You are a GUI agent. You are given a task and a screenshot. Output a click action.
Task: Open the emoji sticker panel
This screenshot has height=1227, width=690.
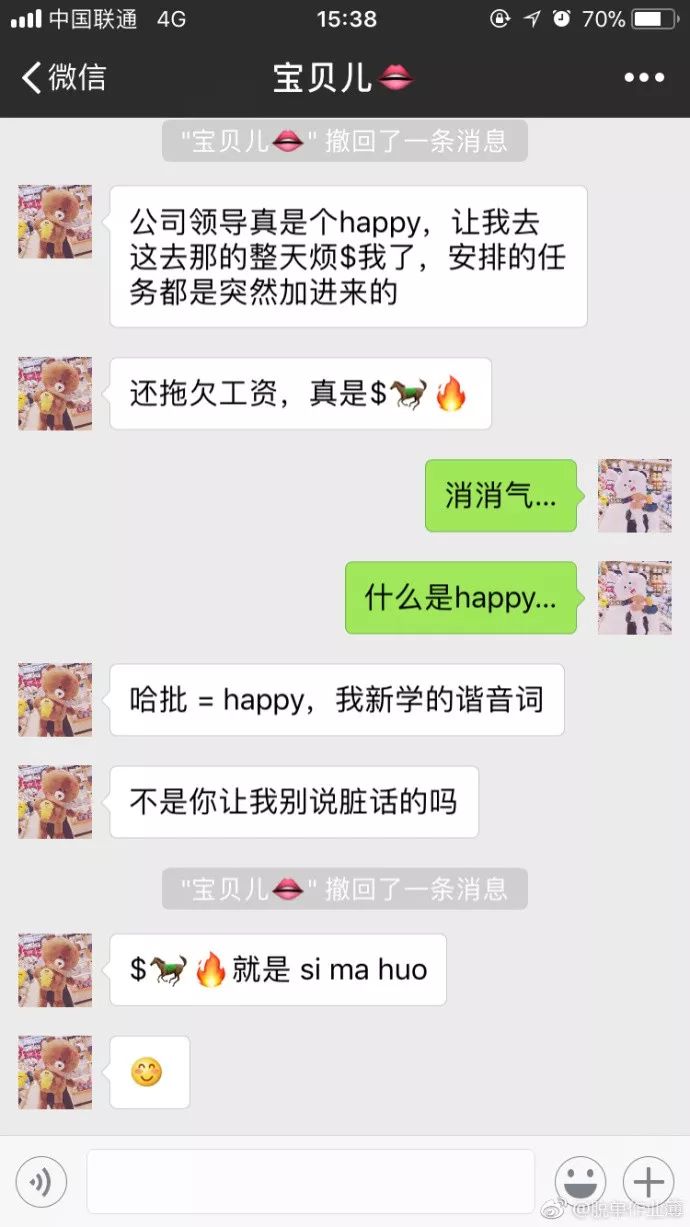click(580, 1182)
